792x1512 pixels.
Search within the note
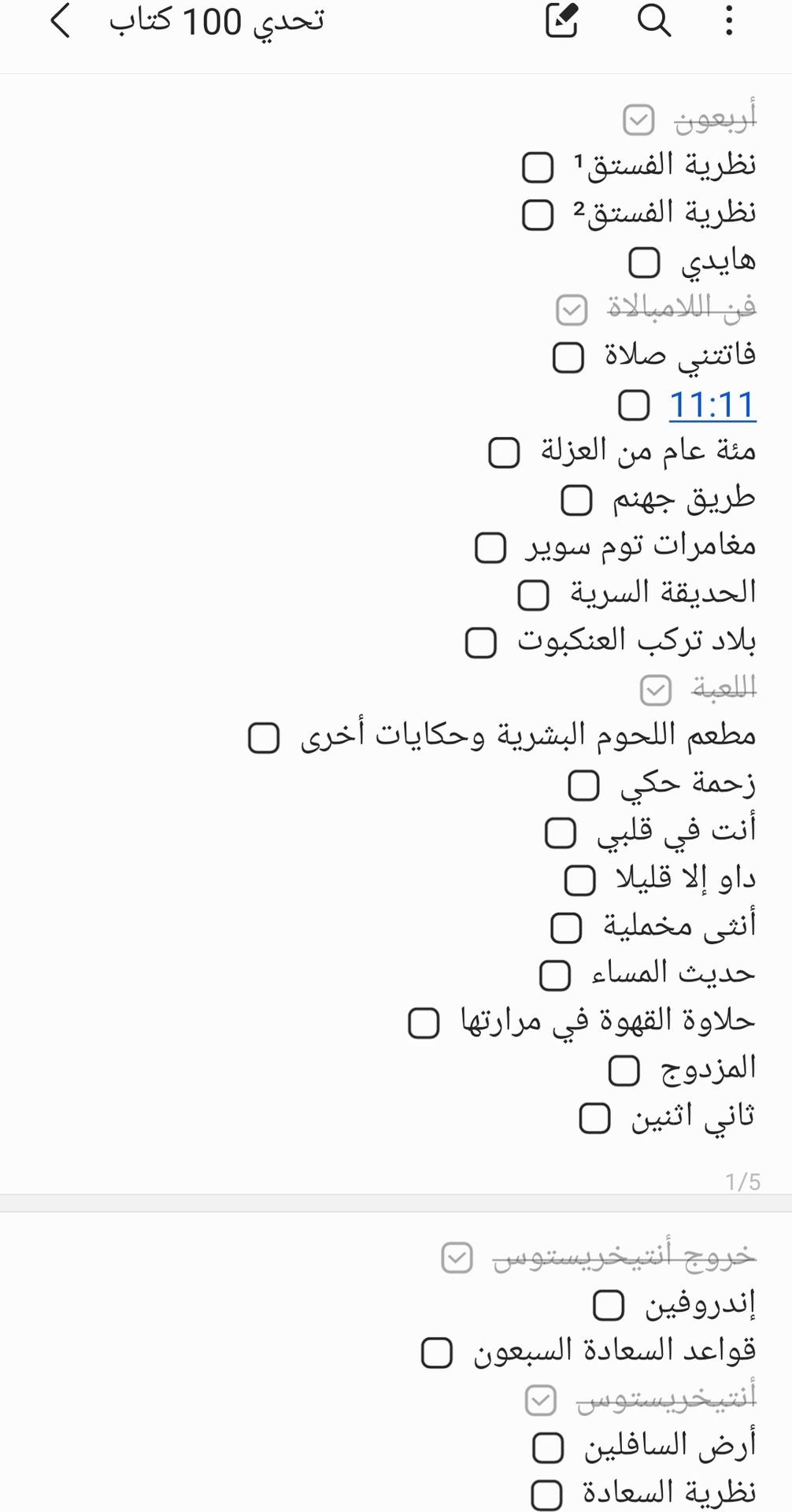click(653, 20)
